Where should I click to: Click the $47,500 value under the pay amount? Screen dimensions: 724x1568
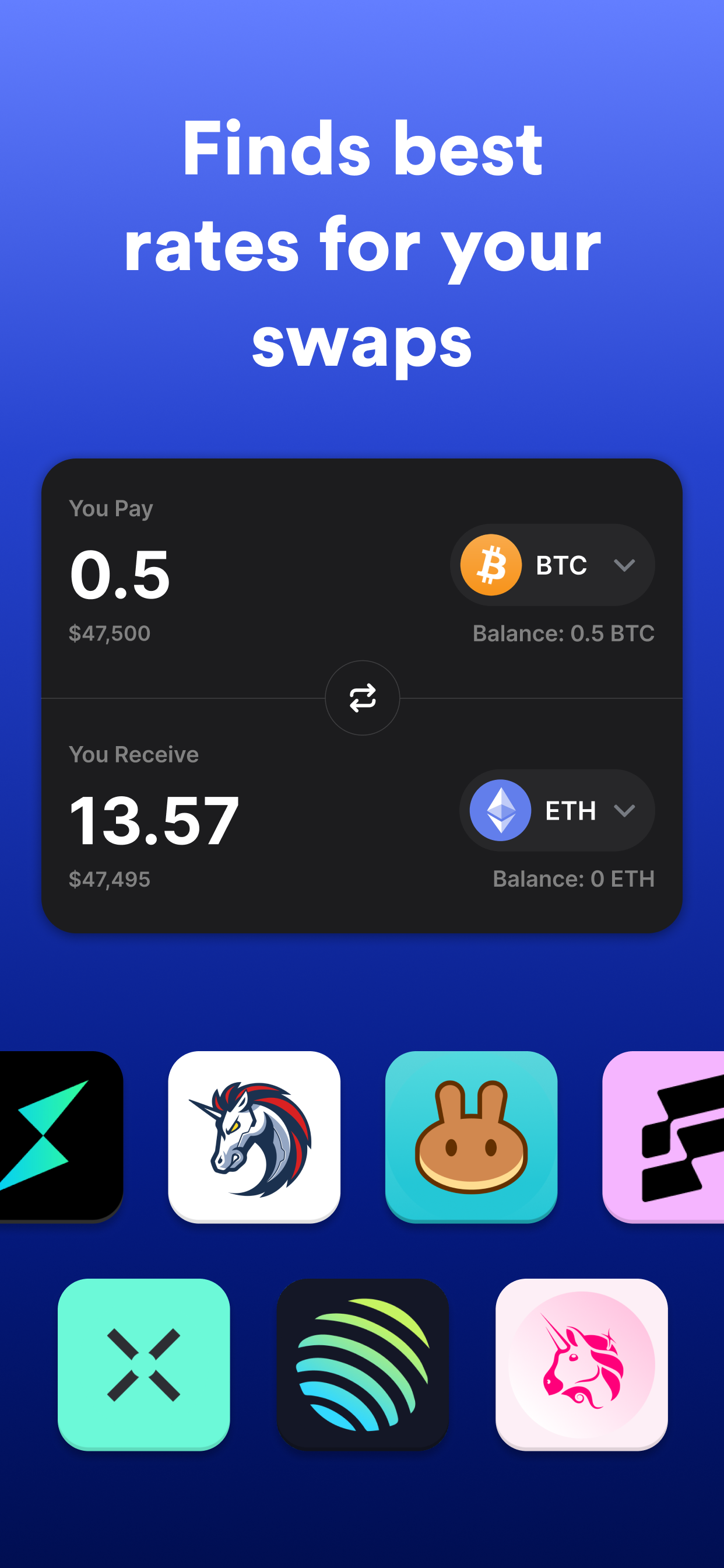pos(110,633)
